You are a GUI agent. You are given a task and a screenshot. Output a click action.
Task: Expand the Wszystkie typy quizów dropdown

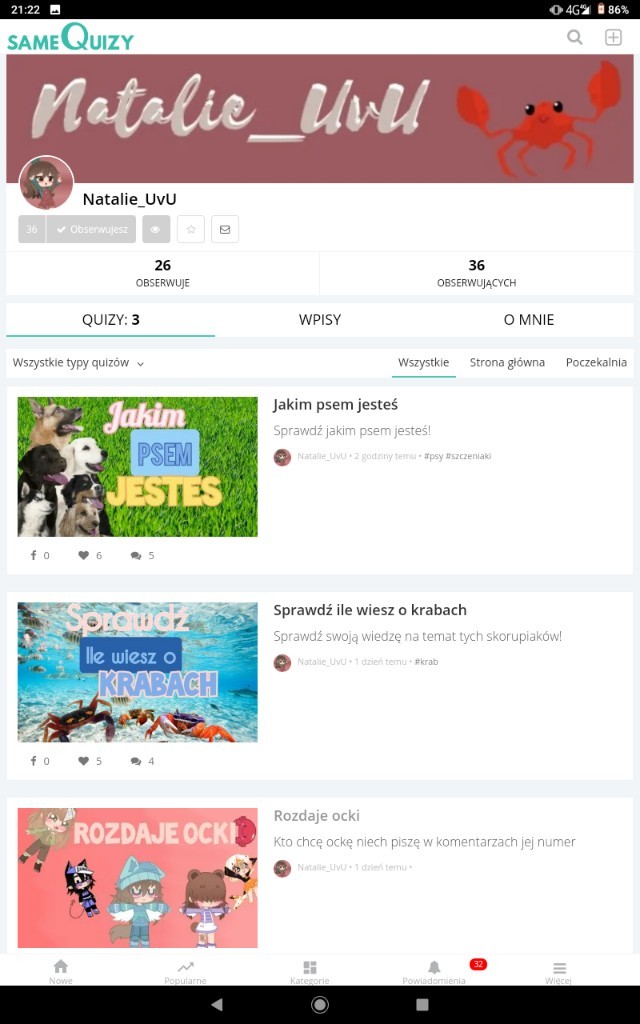pos(78,362)
